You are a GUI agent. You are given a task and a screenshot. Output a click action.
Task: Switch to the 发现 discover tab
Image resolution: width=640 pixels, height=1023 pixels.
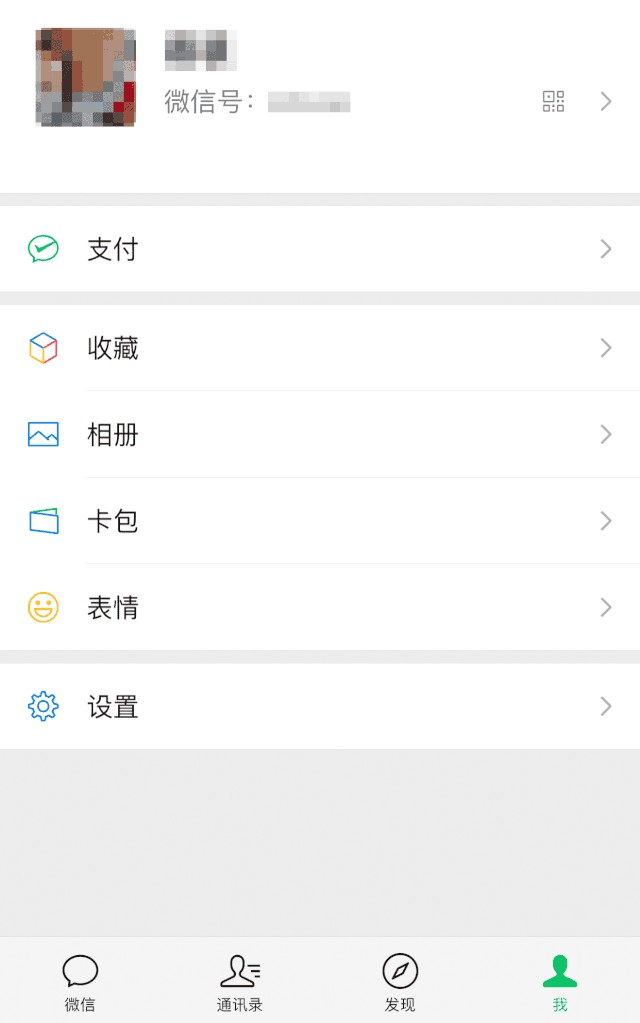click(x=400, y=981)
